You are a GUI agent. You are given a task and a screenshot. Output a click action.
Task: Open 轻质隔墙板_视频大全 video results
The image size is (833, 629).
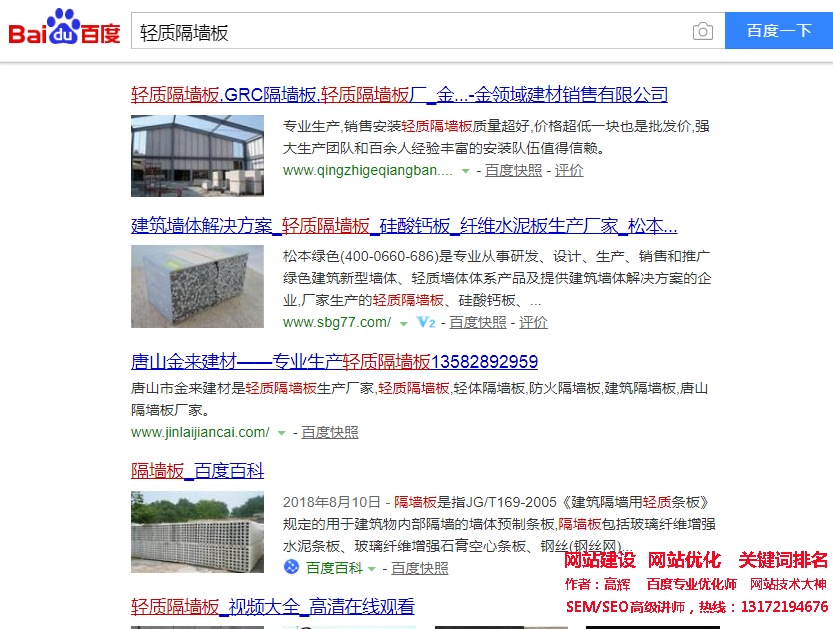272,607
